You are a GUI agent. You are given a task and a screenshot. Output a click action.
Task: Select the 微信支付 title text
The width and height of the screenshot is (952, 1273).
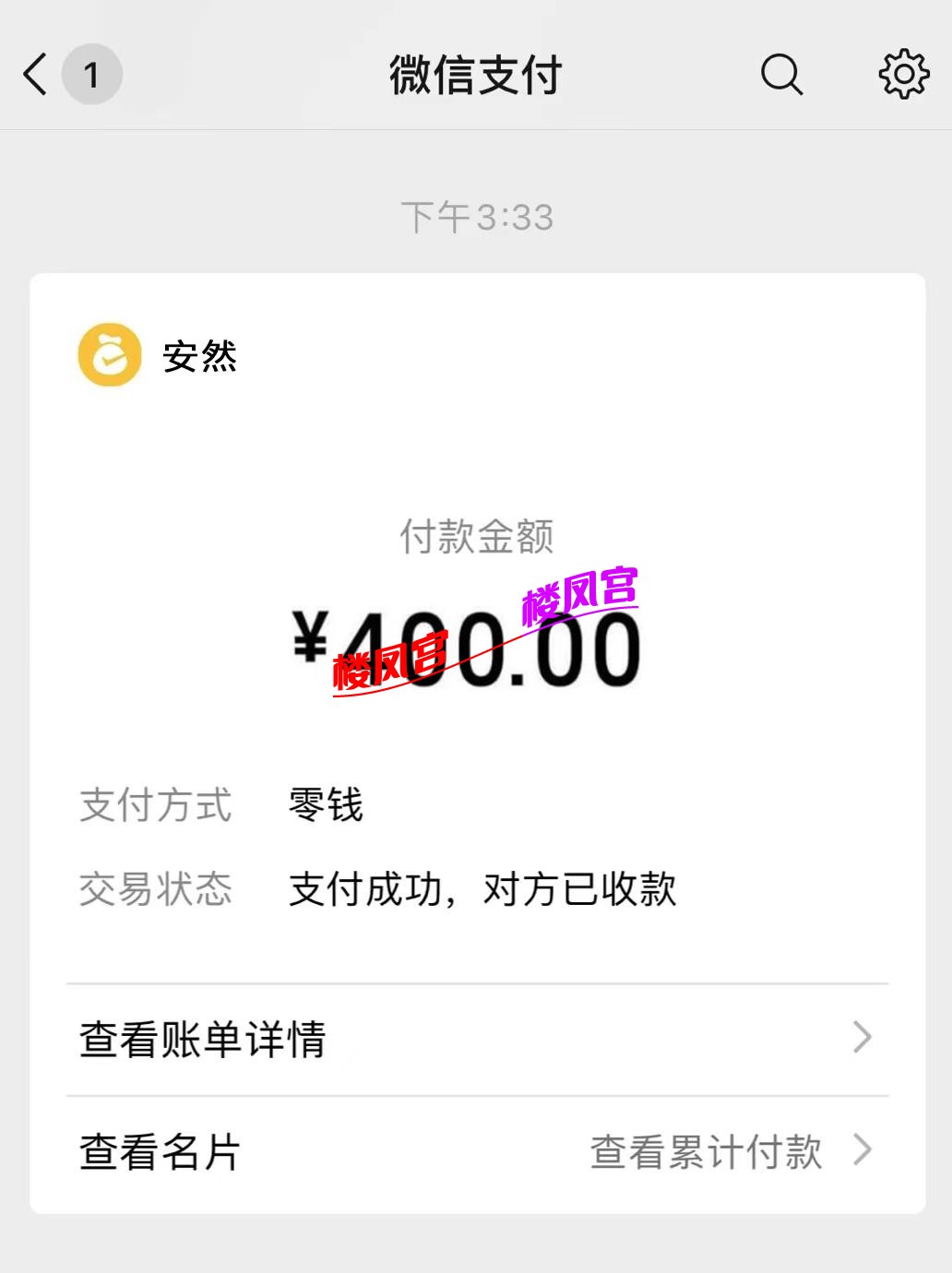(476, 75)
